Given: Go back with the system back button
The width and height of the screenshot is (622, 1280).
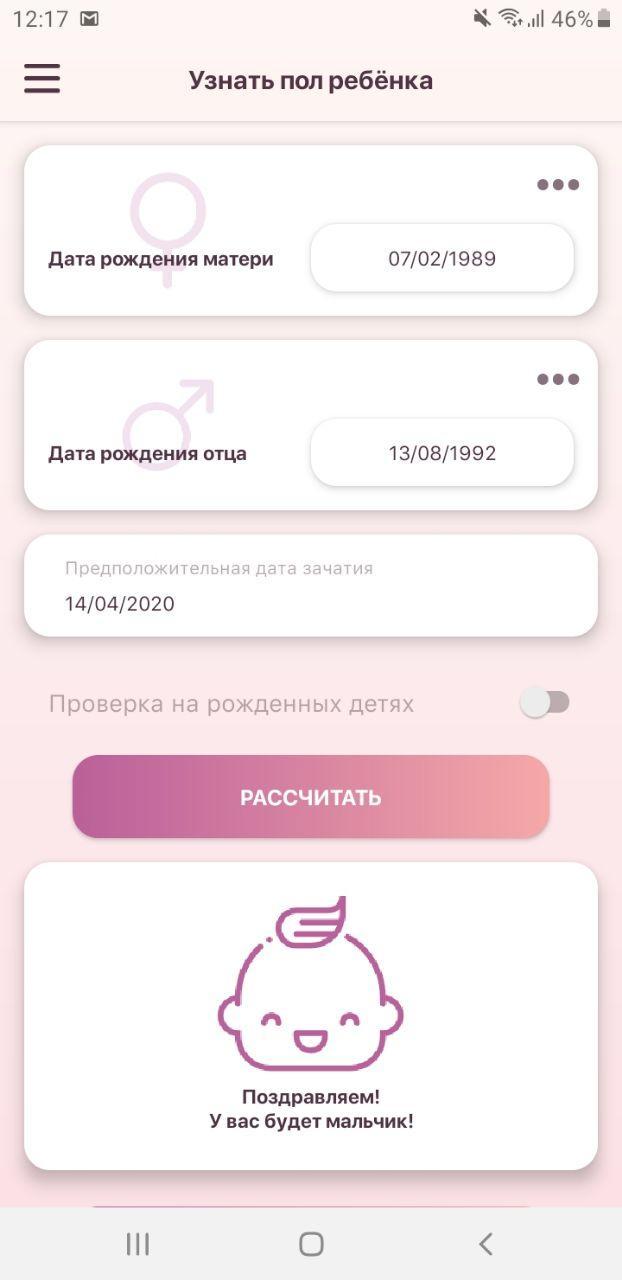Looking at the screenshot, I should [x=485, y=1244].
